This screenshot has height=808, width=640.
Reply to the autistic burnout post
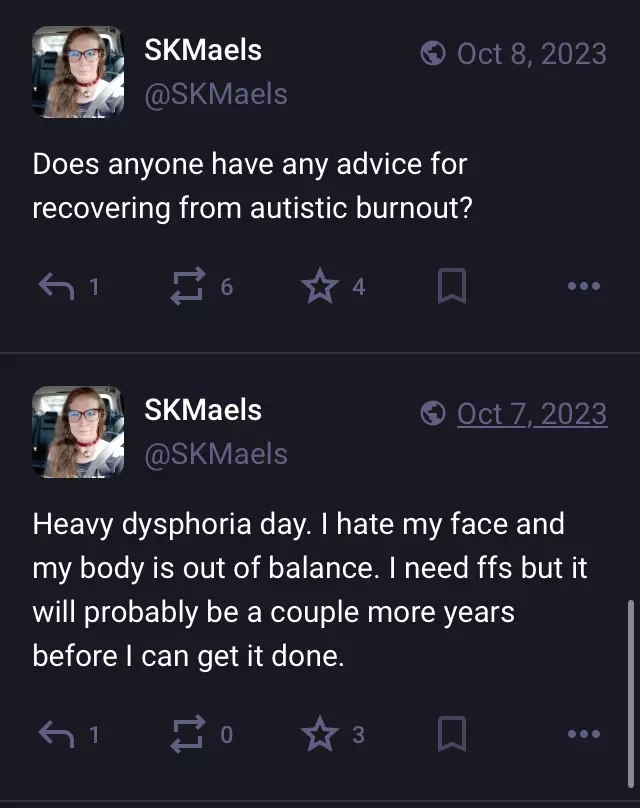click(55, 288)
